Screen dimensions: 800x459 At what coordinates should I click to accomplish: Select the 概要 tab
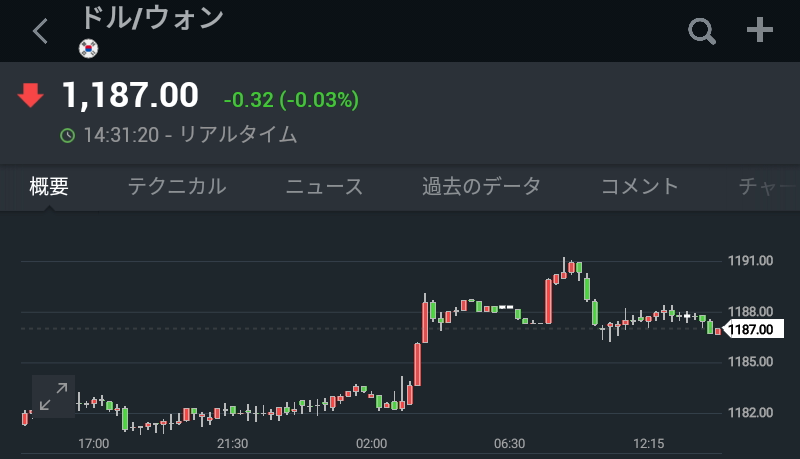(49, 186)
